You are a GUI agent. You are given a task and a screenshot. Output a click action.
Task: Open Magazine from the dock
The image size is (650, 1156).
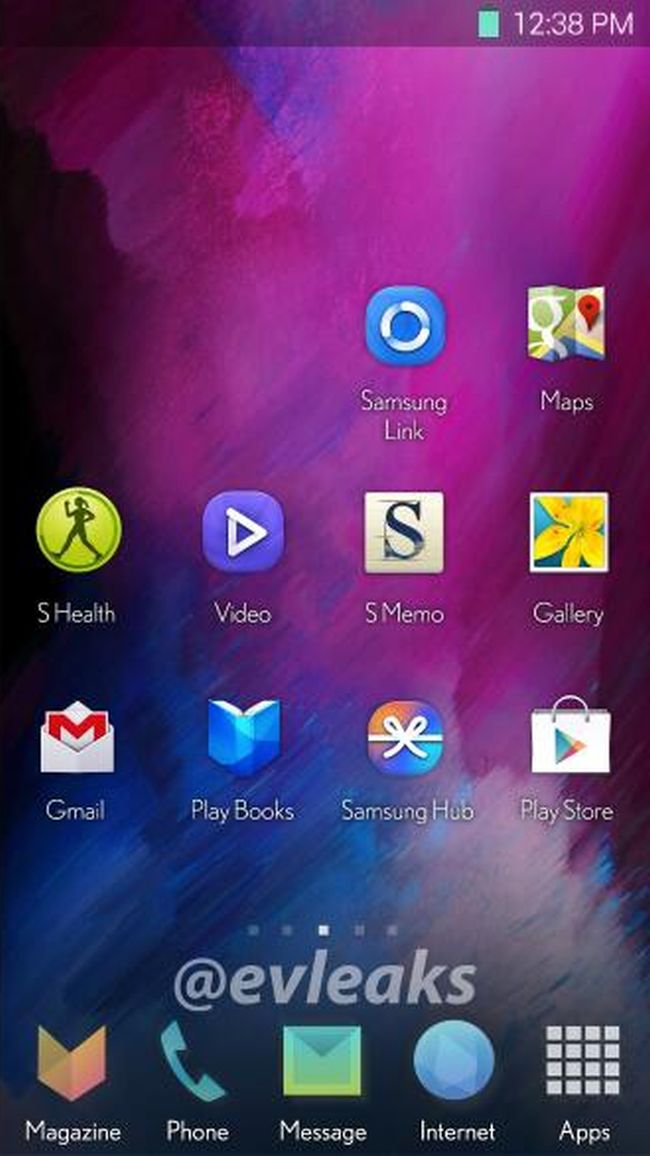point(72,1063)
